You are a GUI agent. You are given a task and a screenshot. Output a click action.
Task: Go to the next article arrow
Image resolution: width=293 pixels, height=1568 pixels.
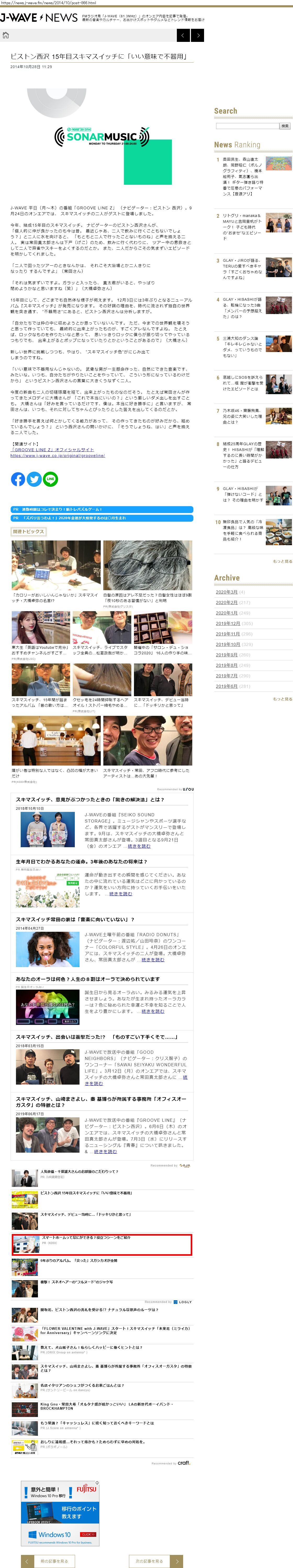[x=198, y=35]
